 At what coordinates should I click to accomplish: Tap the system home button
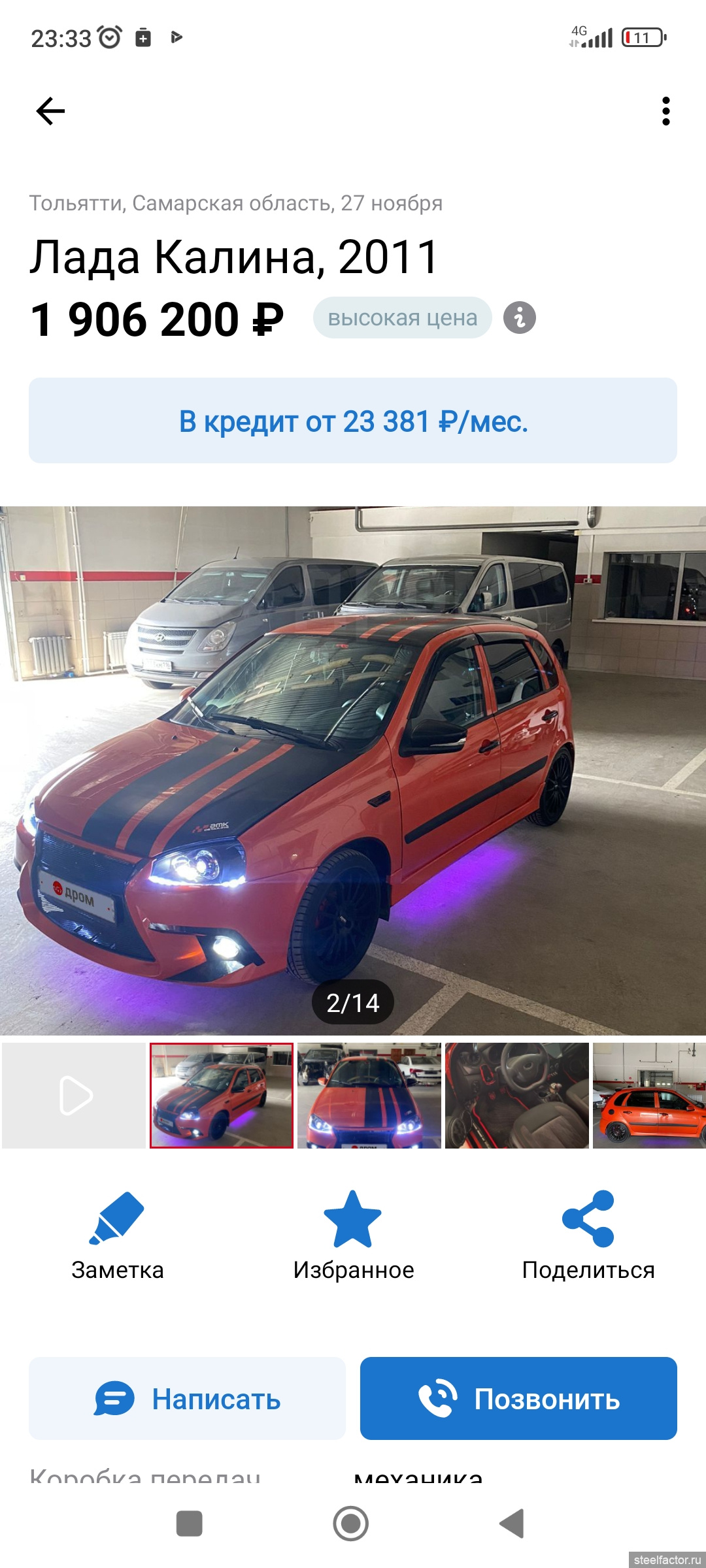tap(351, 1524)
